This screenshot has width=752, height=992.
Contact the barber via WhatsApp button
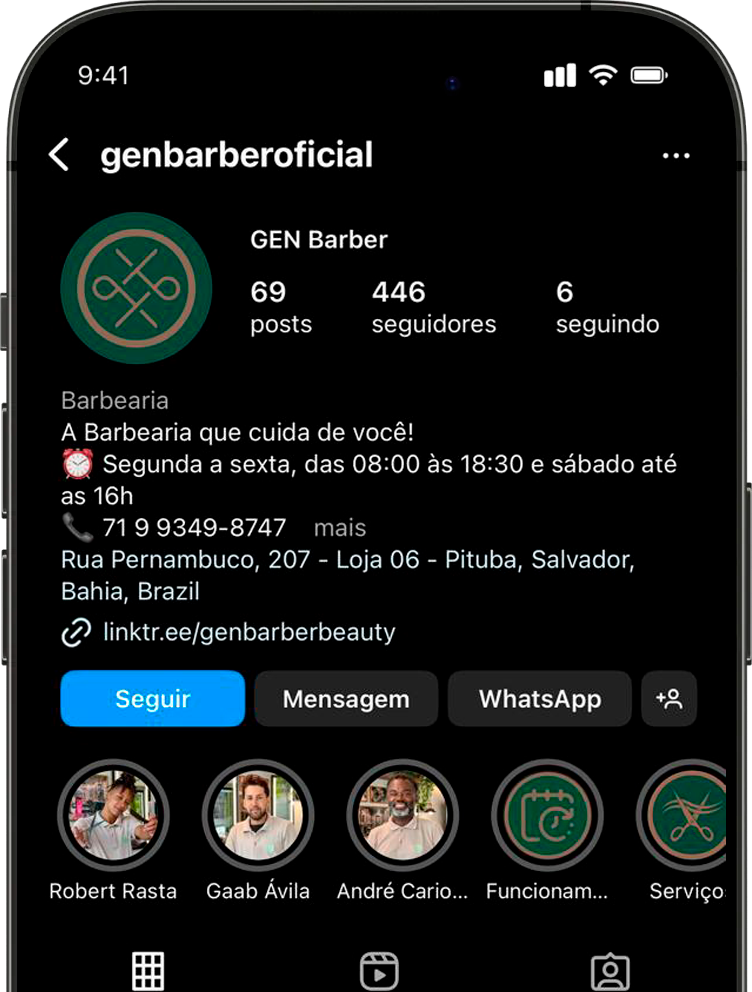(539, 698)
